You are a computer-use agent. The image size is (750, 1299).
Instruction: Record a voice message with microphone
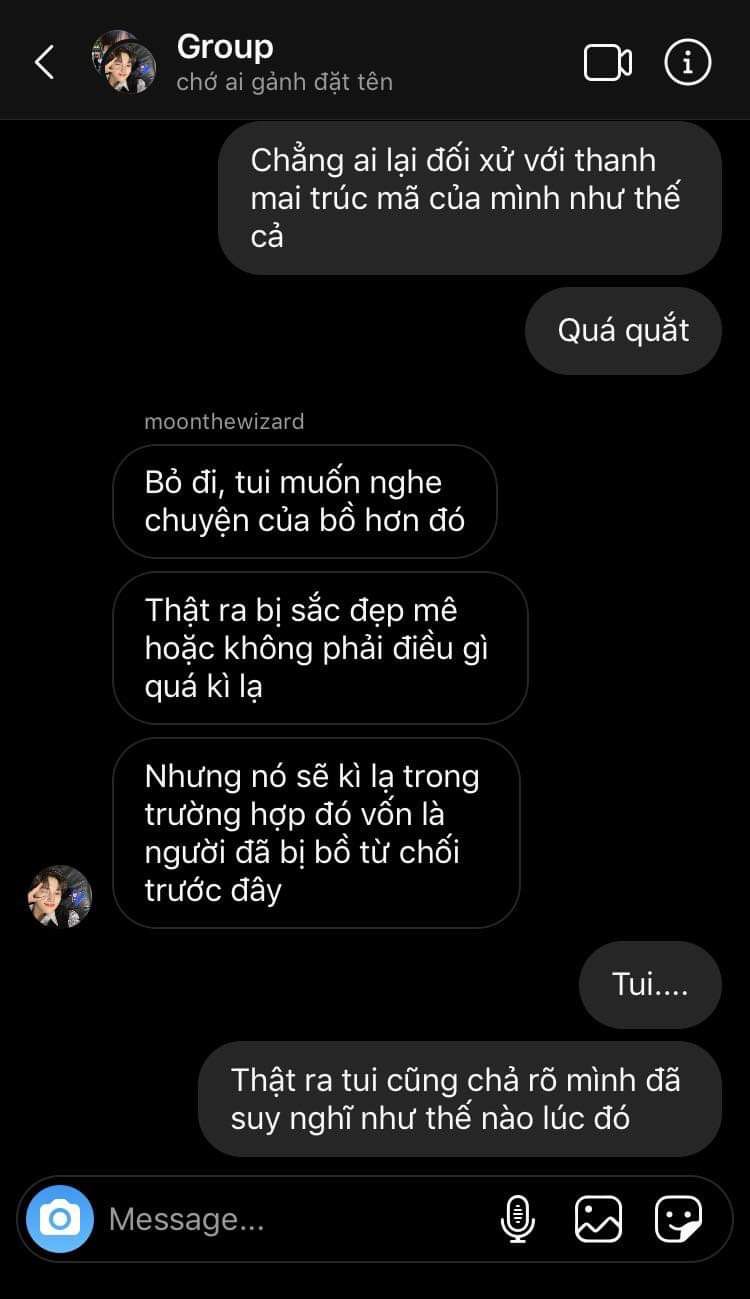click(x=517, y=1219)
